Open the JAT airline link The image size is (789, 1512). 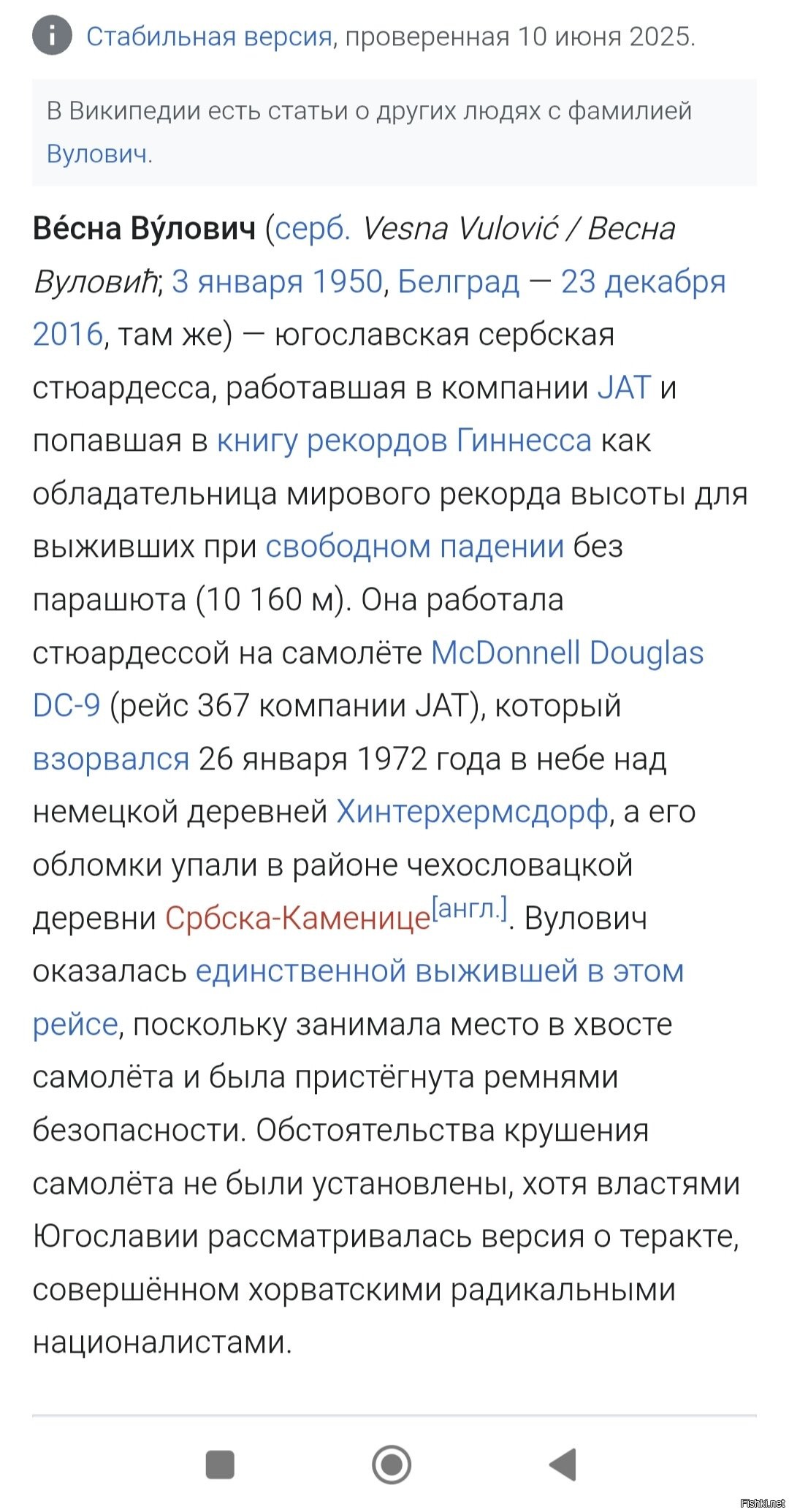pos(623,387)
